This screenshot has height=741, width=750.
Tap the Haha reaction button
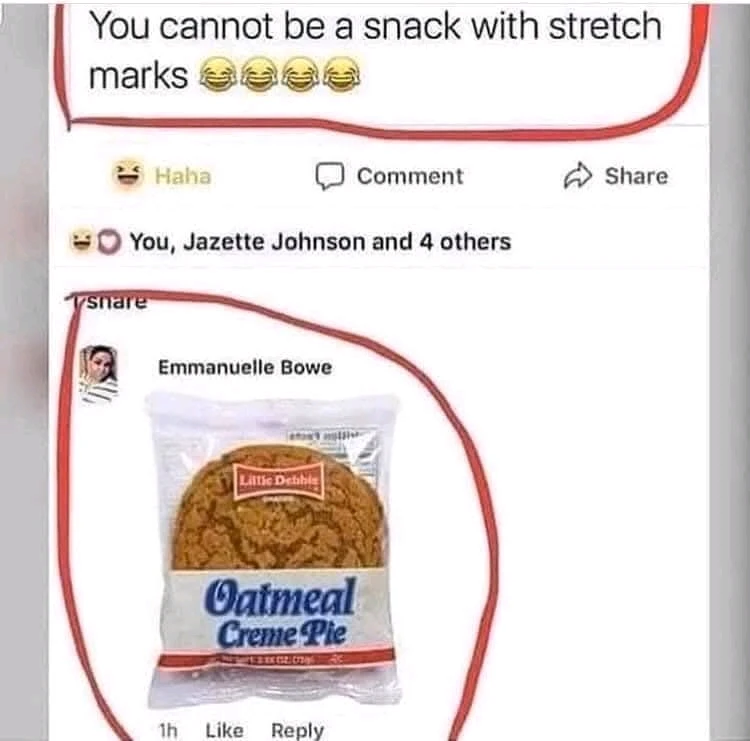tap(164, 176)
